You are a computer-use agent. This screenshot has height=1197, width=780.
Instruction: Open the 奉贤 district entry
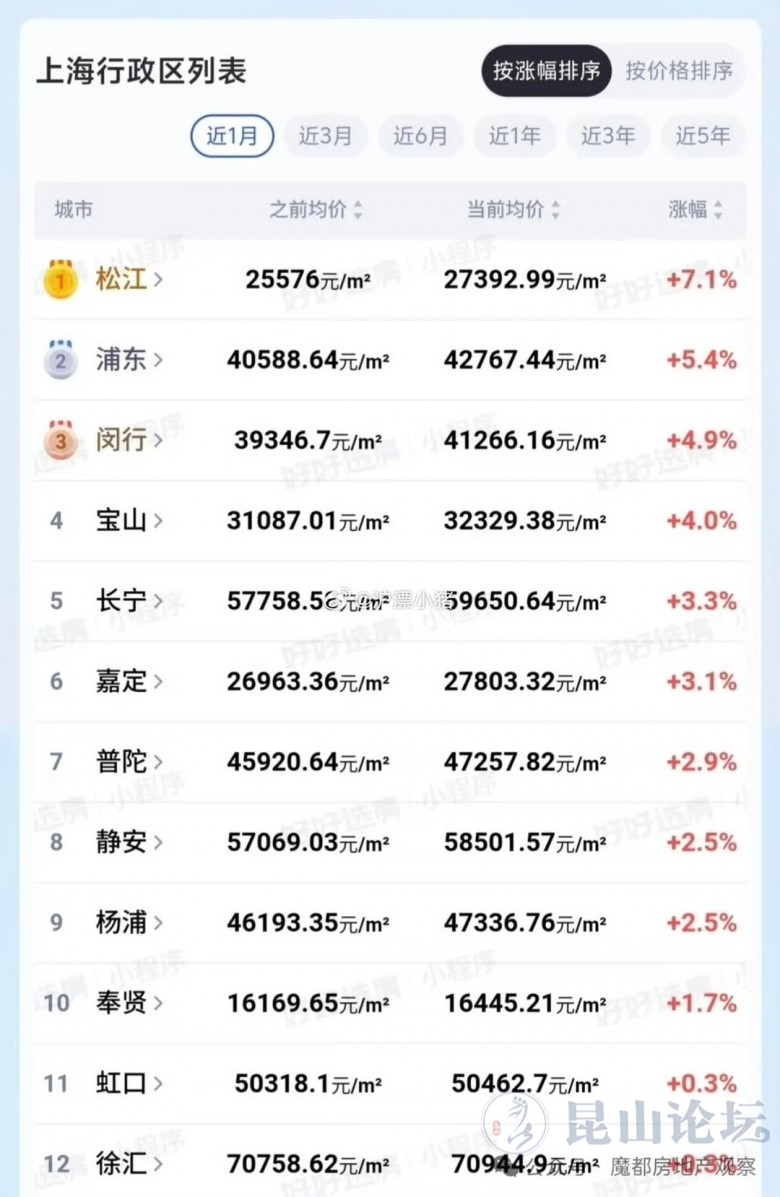128,1002
